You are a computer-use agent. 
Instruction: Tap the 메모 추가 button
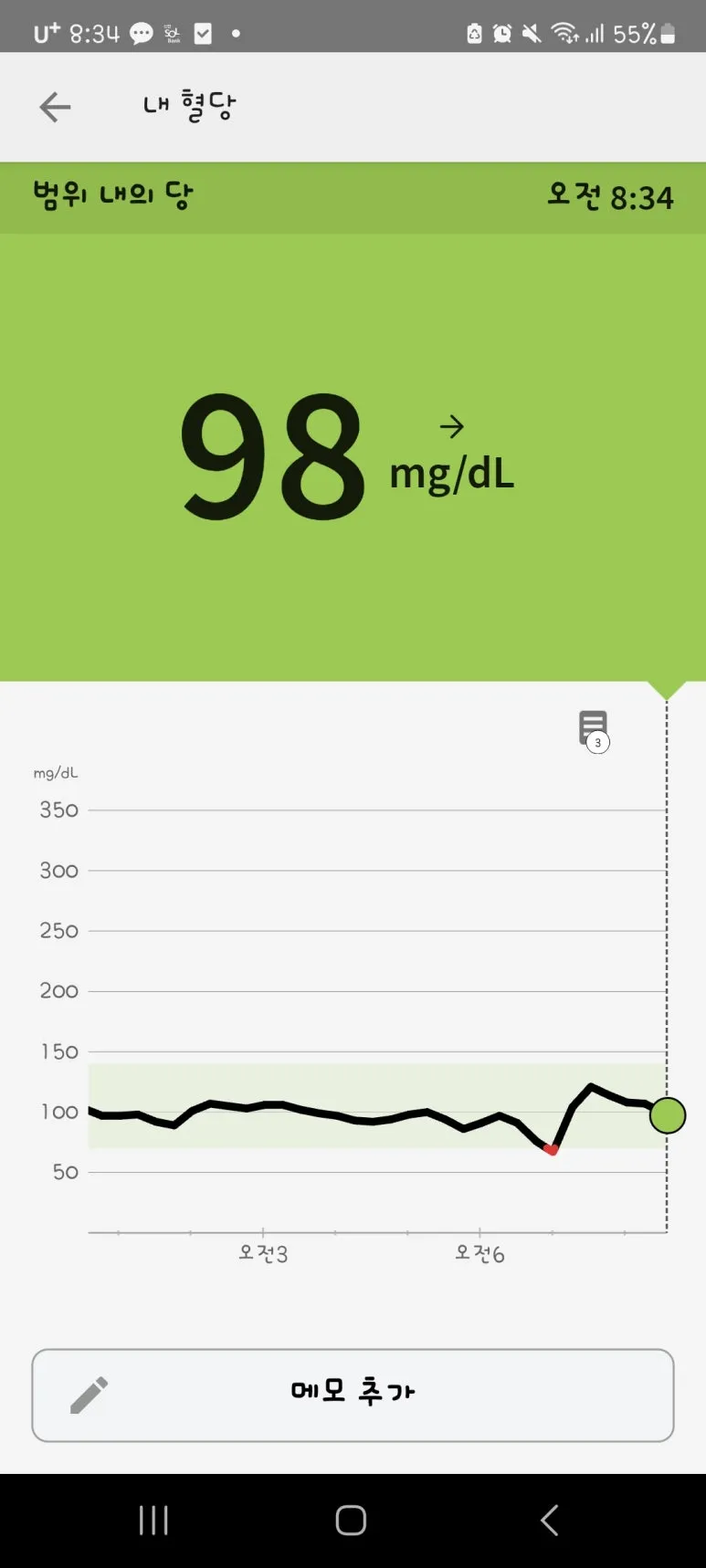(x=353, y=1395)
